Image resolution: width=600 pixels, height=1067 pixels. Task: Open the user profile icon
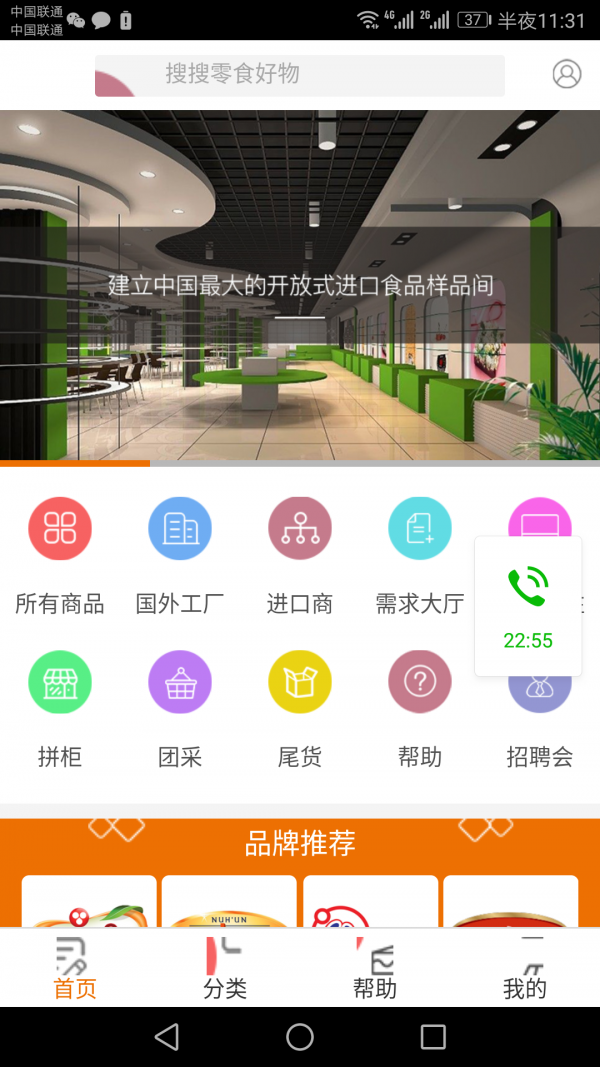click(x=567, y=74)
